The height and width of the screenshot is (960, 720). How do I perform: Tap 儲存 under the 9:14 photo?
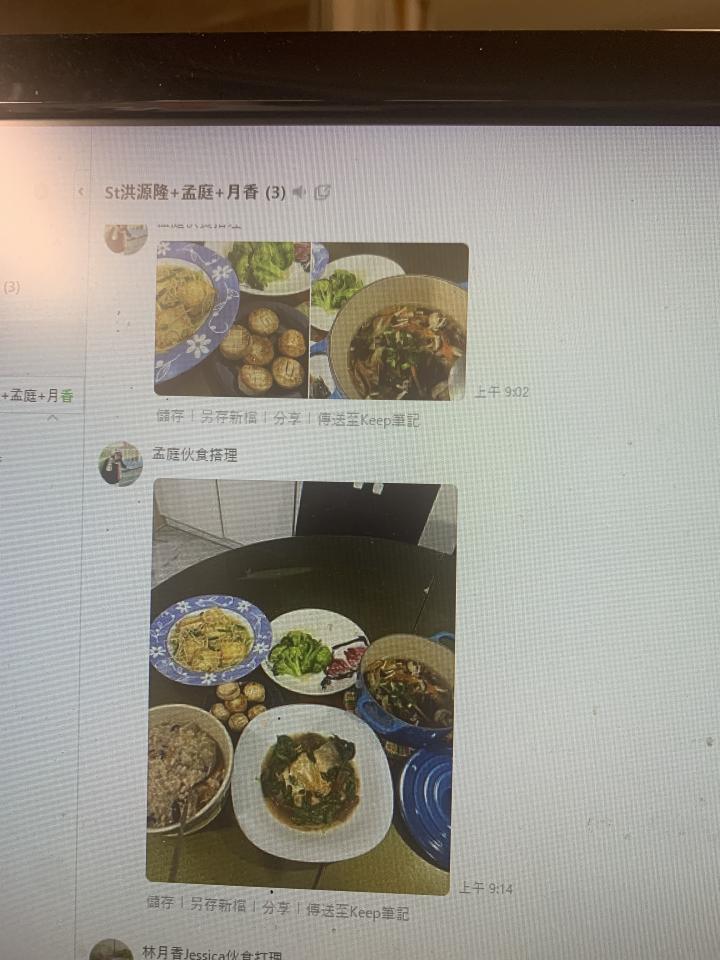coord(161,902)
